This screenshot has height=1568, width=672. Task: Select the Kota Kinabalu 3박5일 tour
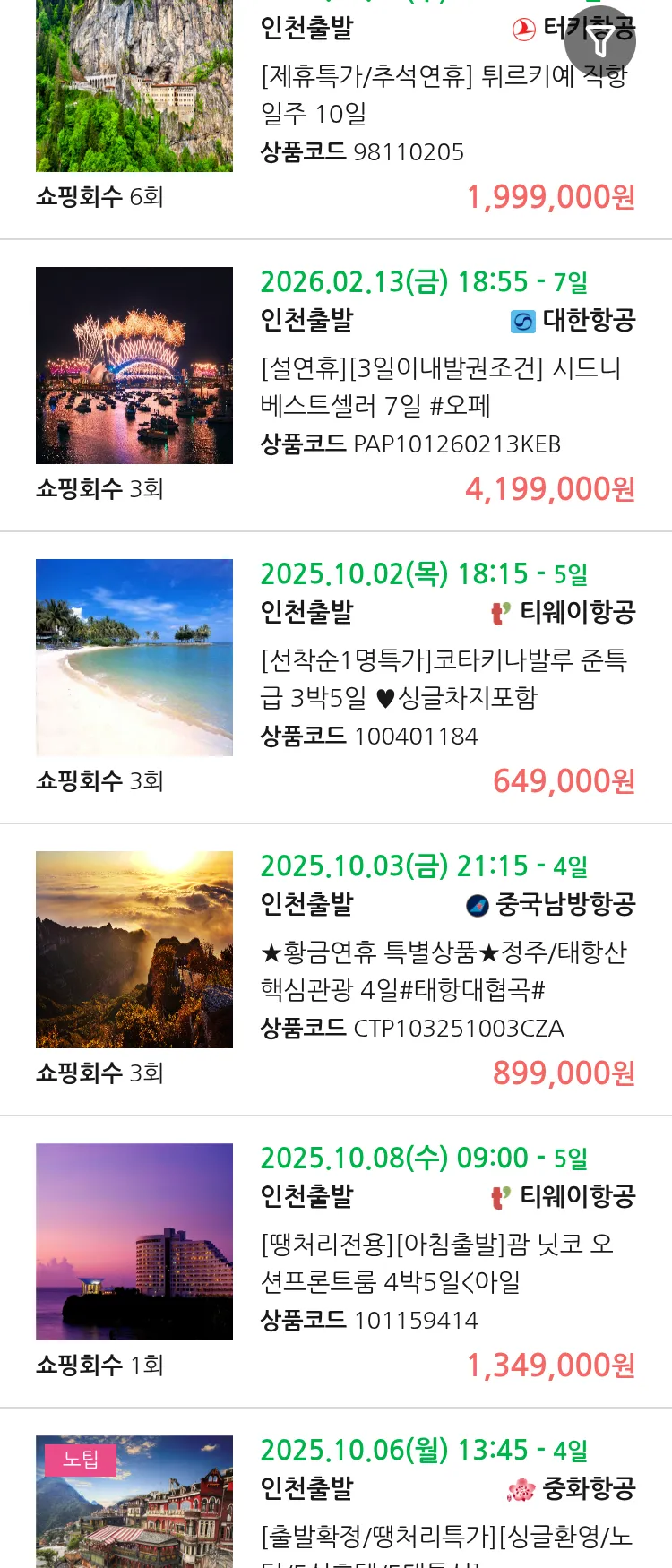443,678
